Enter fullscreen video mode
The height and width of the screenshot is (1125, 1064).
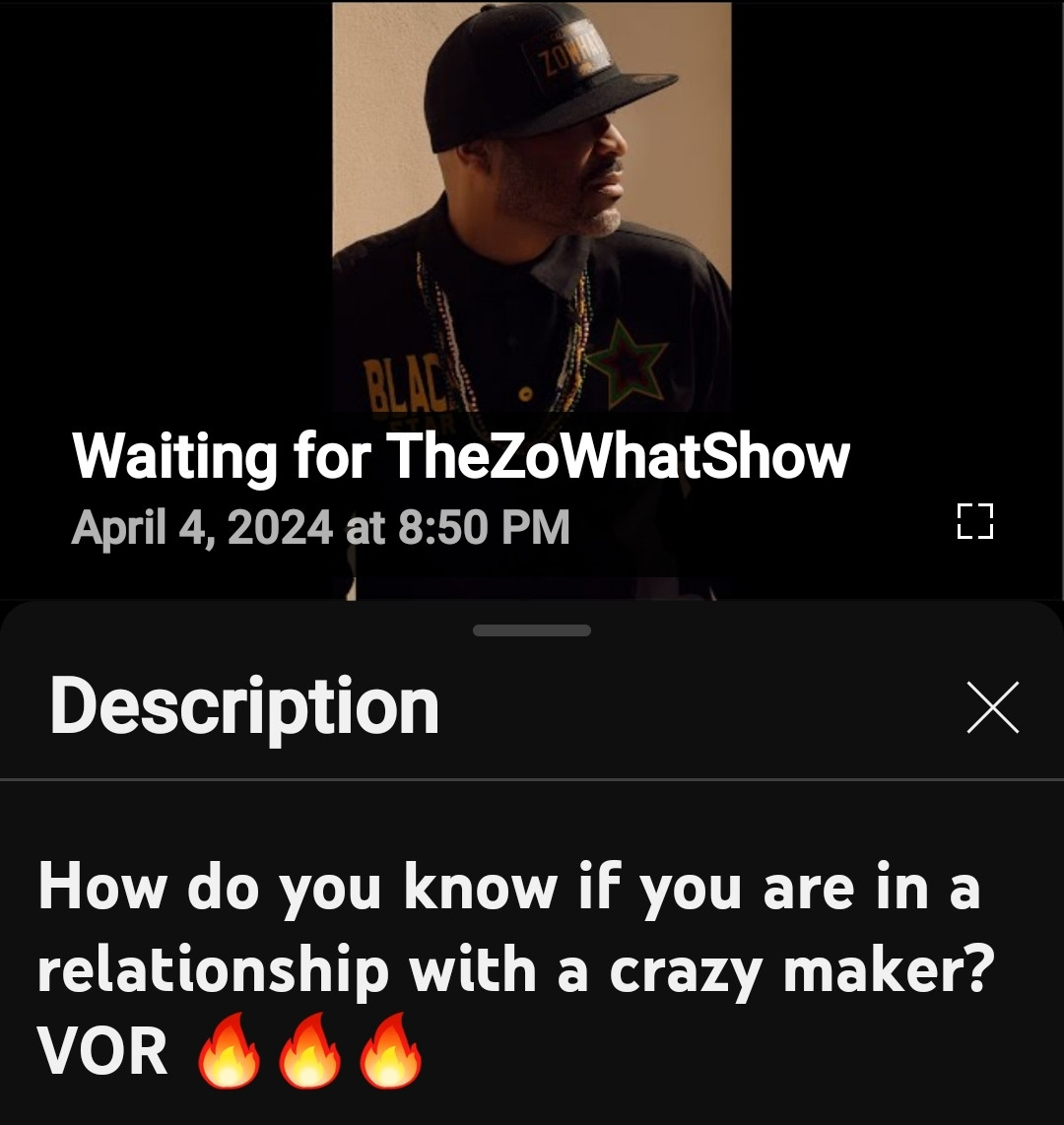pos(974,521)
